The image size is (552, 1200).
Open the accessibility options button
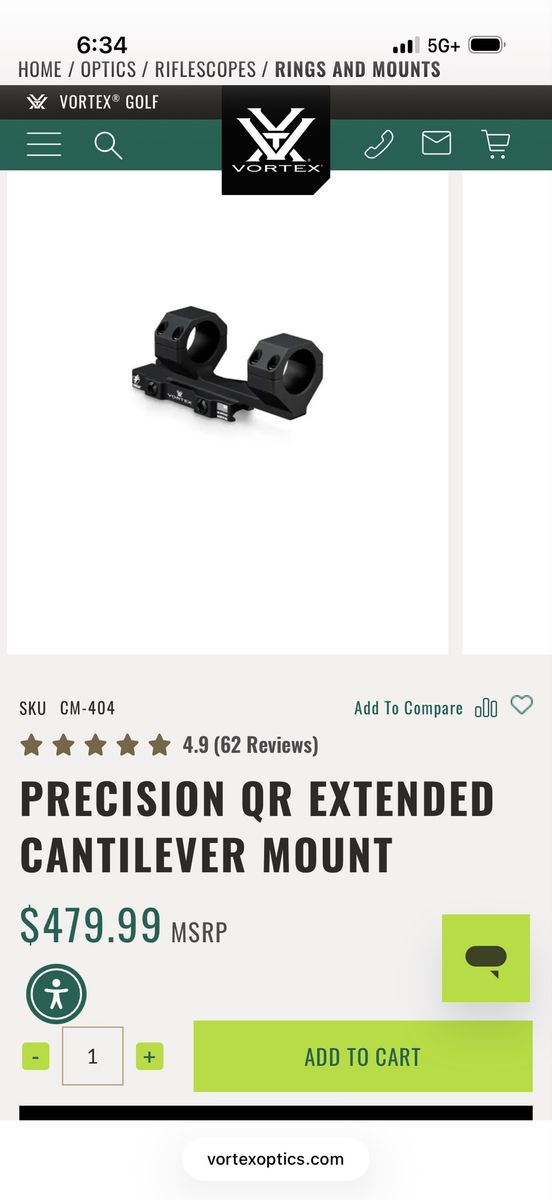click(x=56, y=994)
